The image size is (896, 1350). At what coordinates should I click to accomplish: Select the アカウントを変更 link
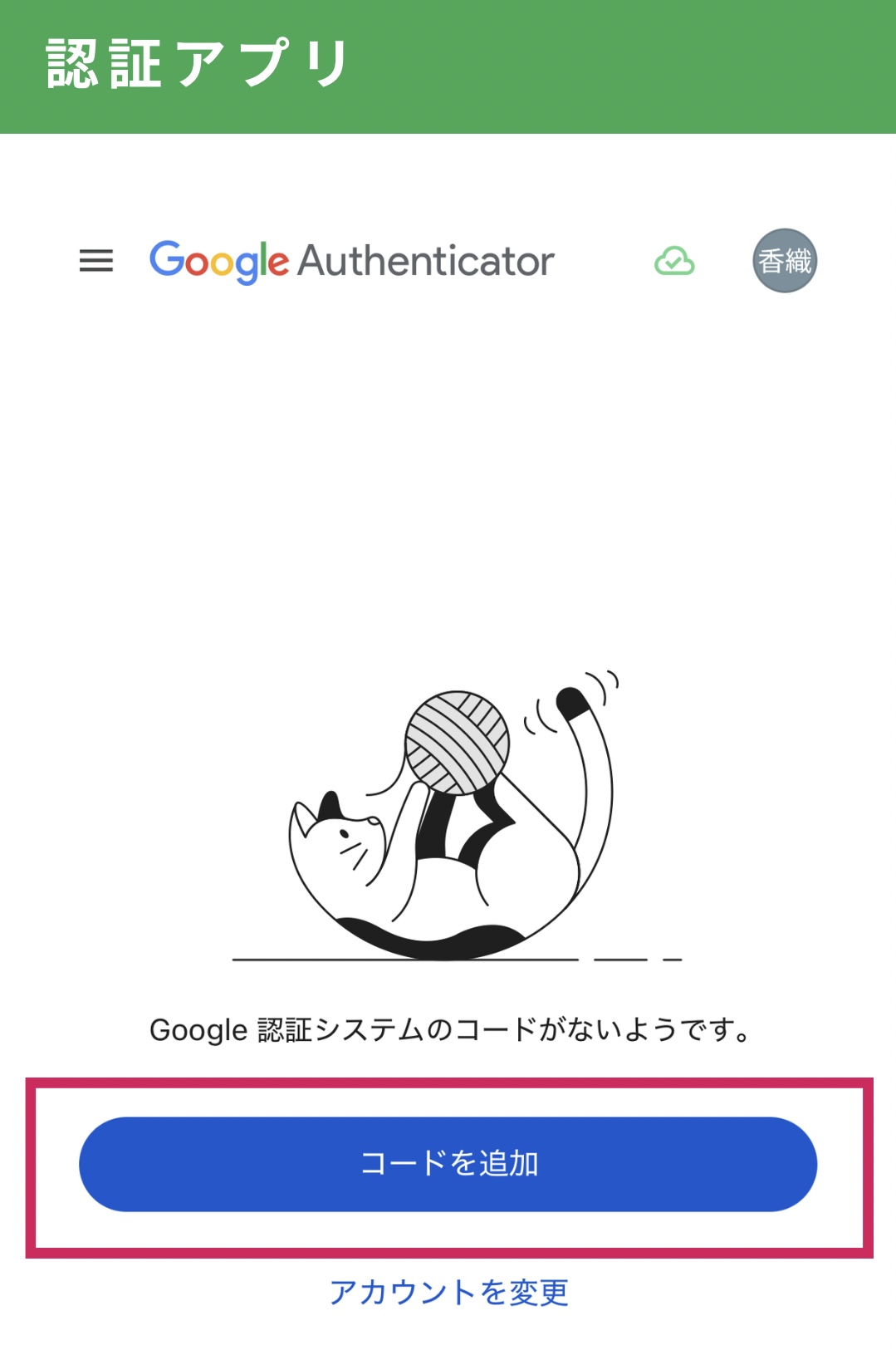(x=448, y=1292)
